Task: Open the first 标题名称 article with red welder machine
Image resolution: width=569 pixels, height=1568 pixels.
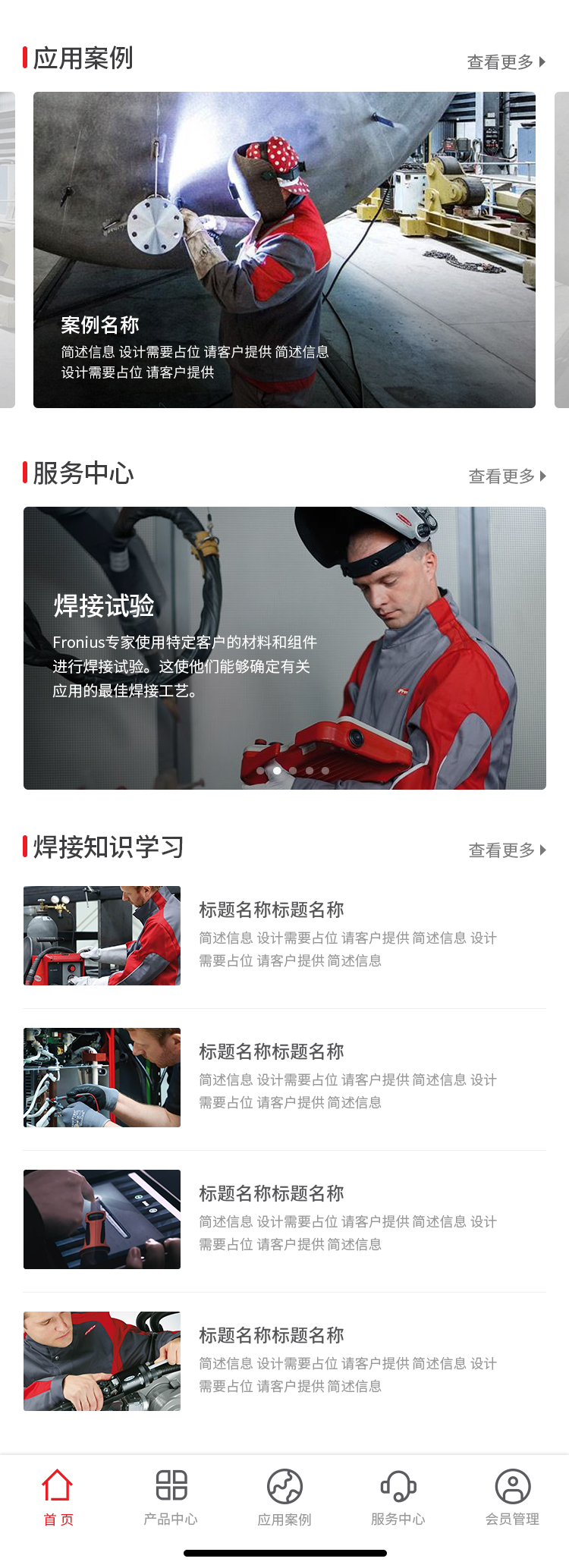Action: click(284, 935)
